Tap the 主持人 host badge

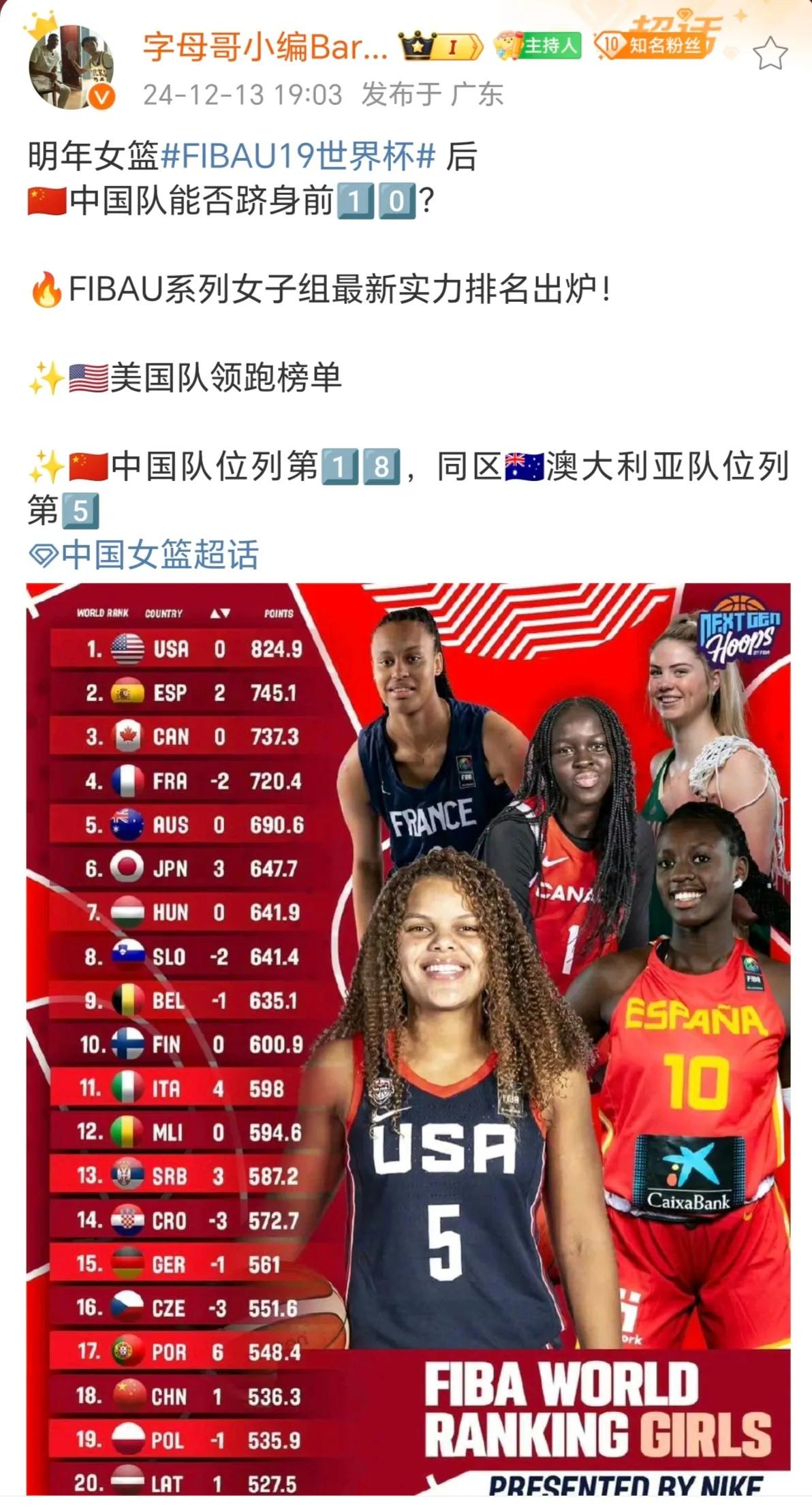click(538, 46)
